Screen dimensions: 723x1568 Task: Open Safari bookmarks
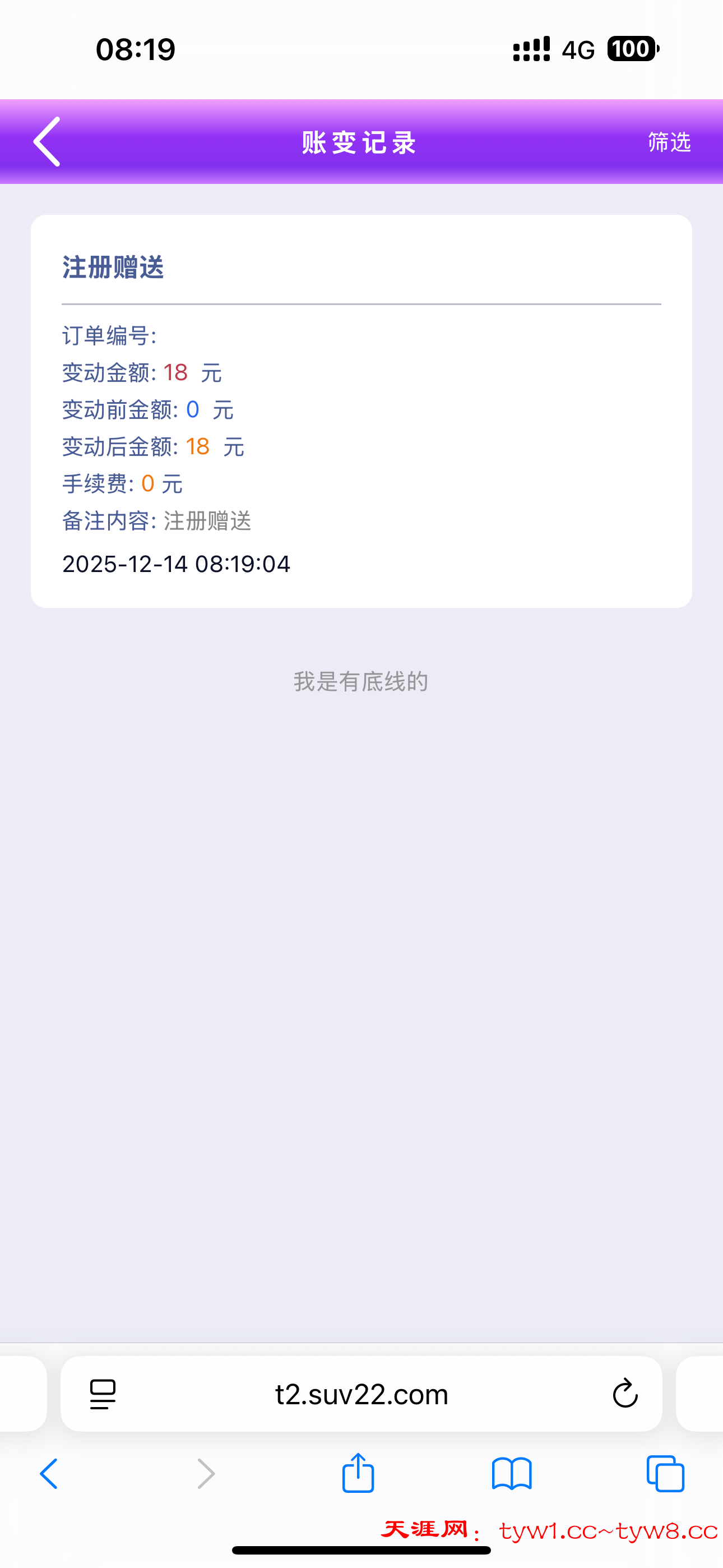512,1474
